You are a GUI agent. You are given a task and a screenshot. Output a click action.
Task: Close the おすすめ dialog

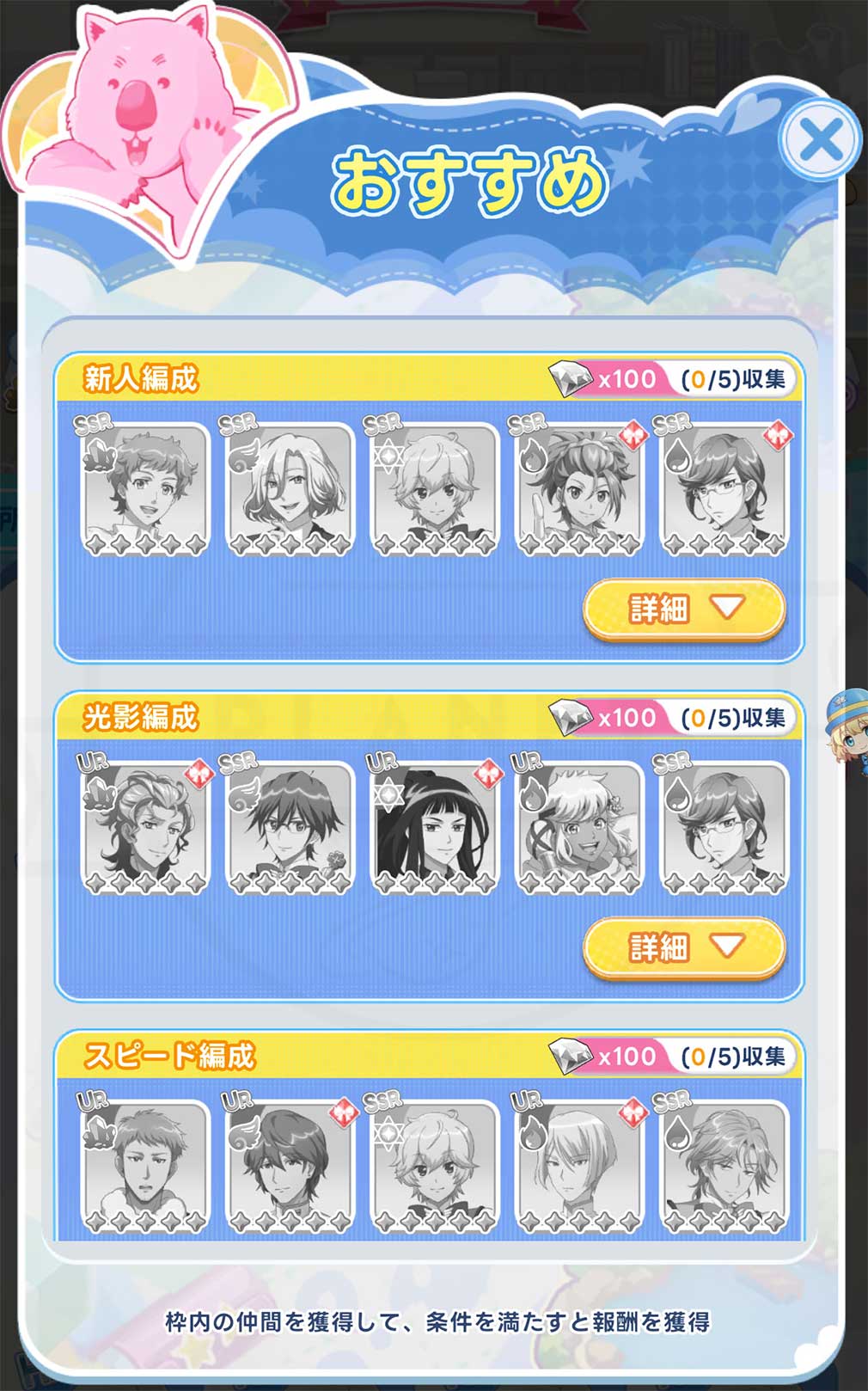tap(821, 139)
